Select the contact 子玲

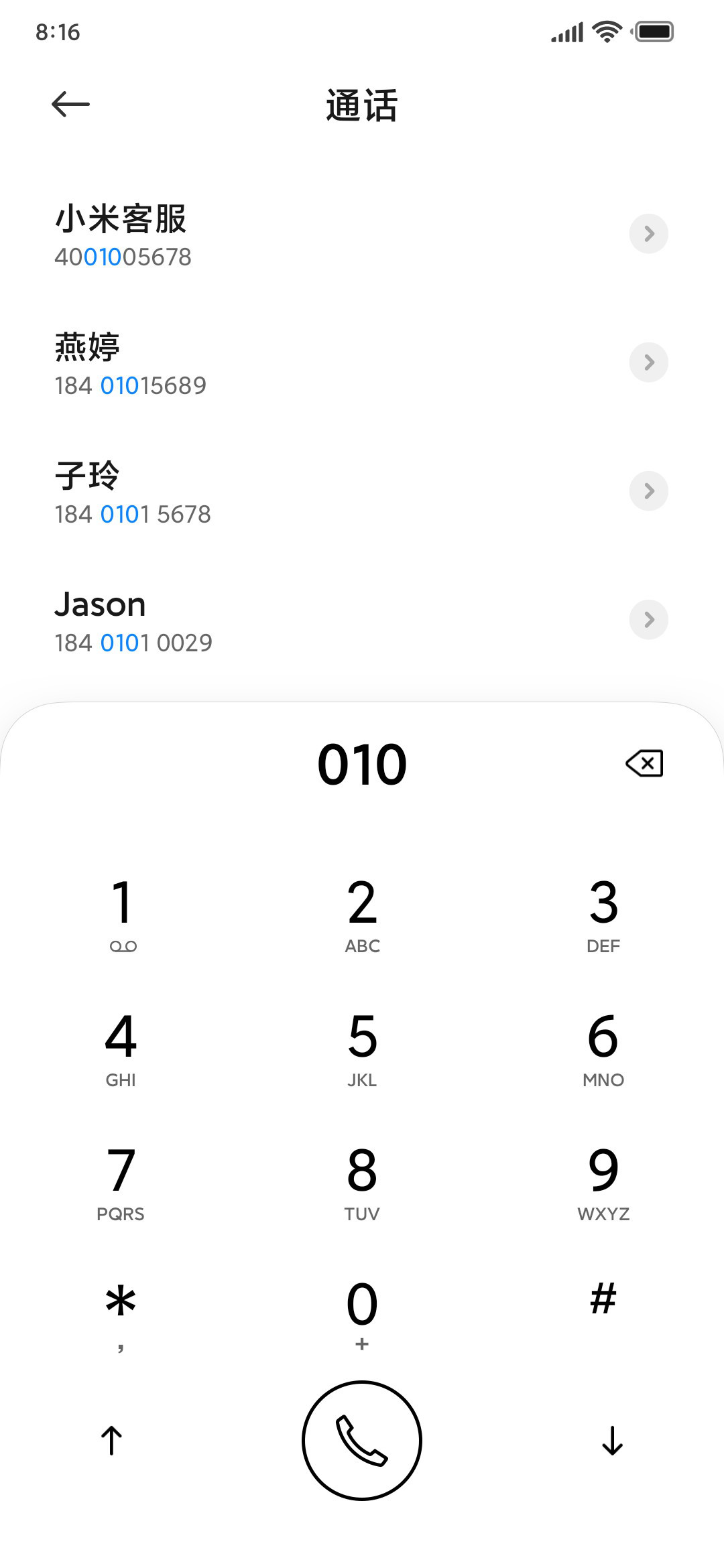[362, 492]
